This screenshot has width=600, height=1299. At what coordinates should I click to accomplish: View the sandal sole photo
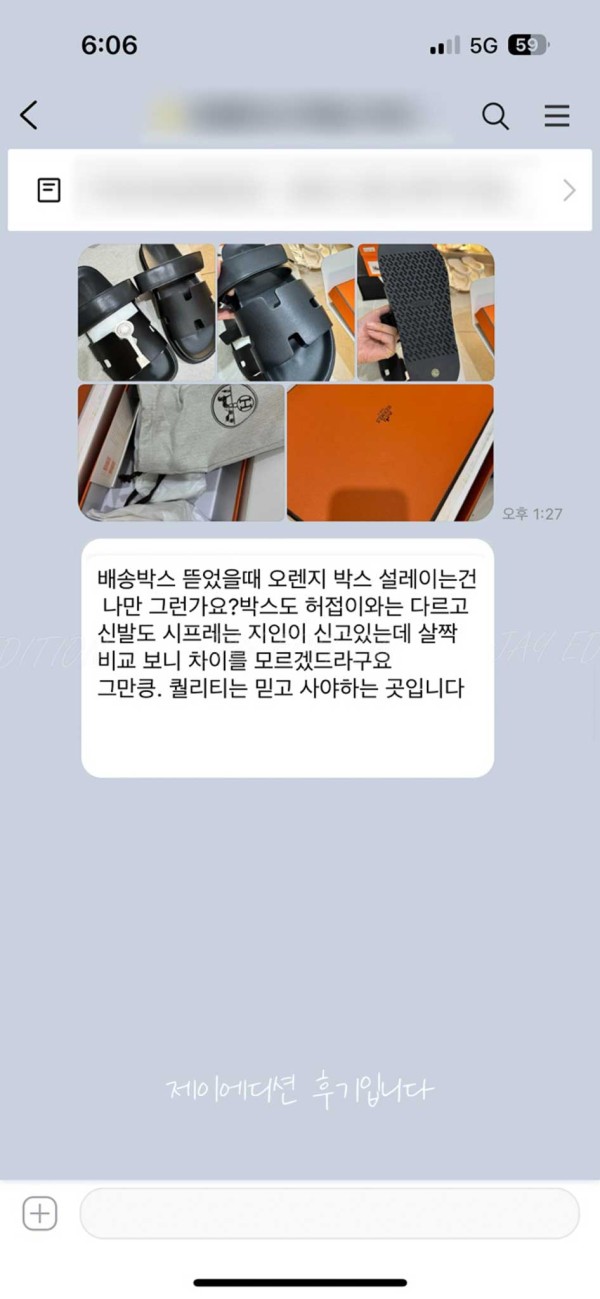click(x=425, y=311)
